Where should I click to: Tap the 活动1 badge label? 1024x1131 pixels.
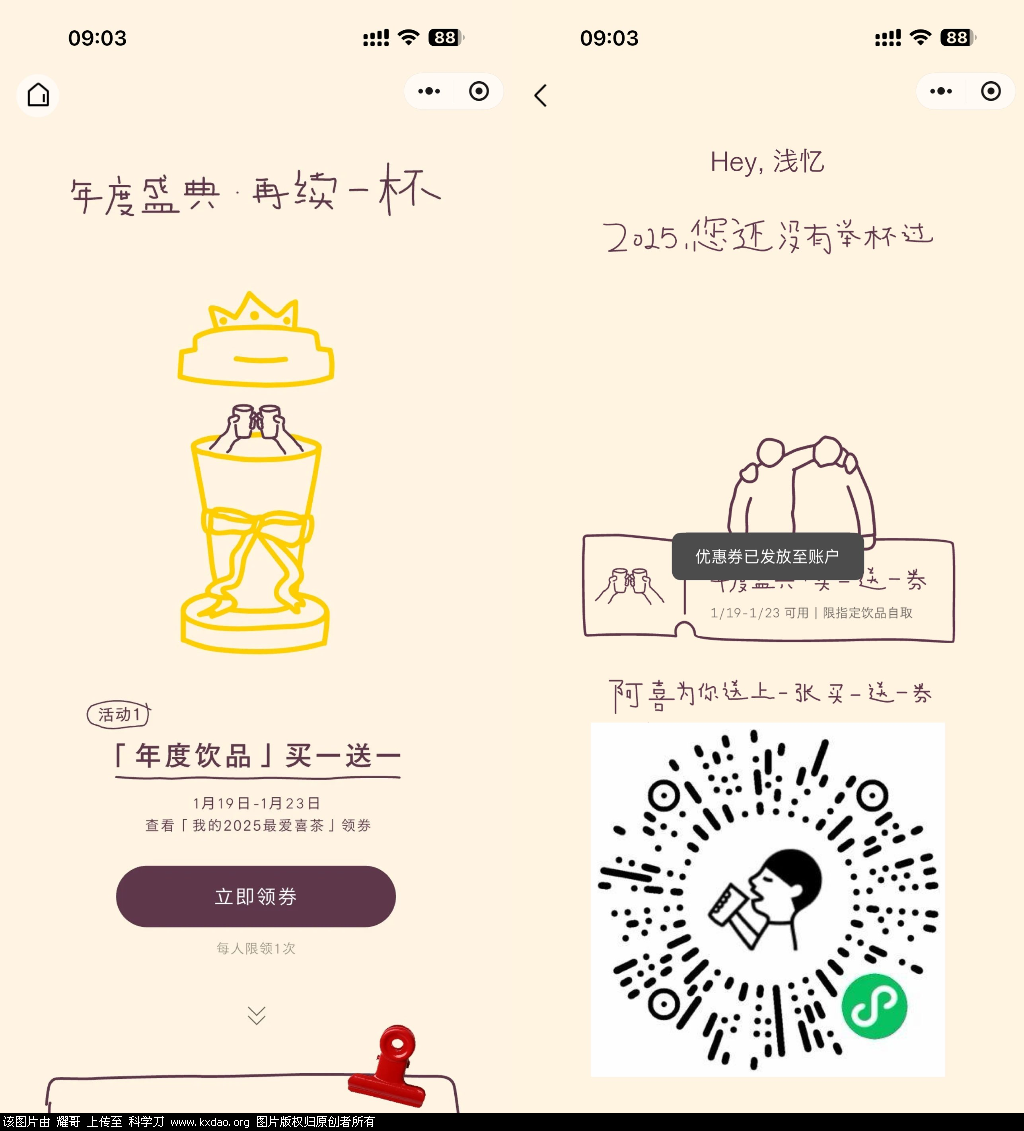click(x=118, y=714)
